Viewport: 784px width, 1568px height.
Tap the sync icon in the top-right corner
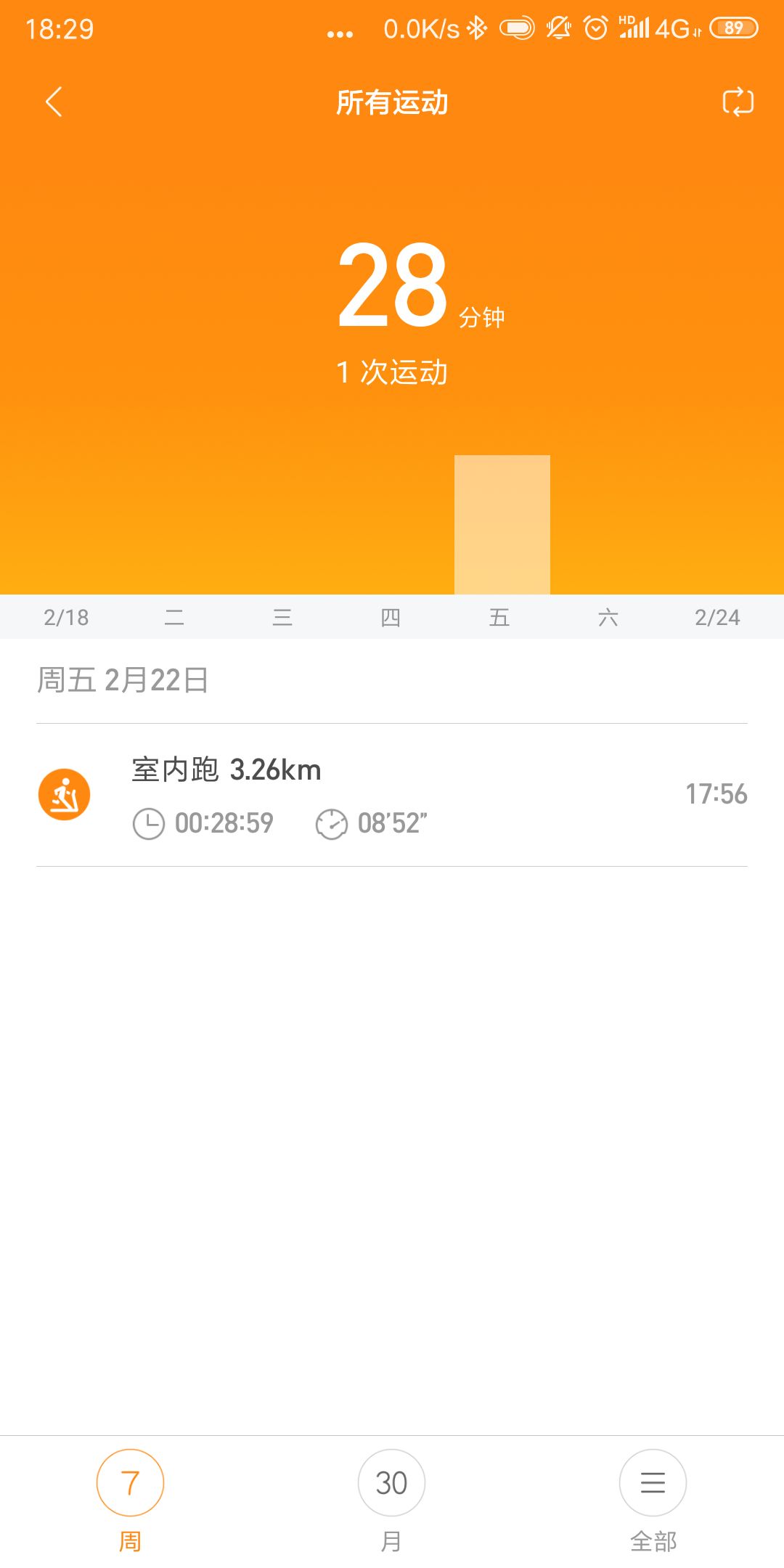tap(738, 102)
